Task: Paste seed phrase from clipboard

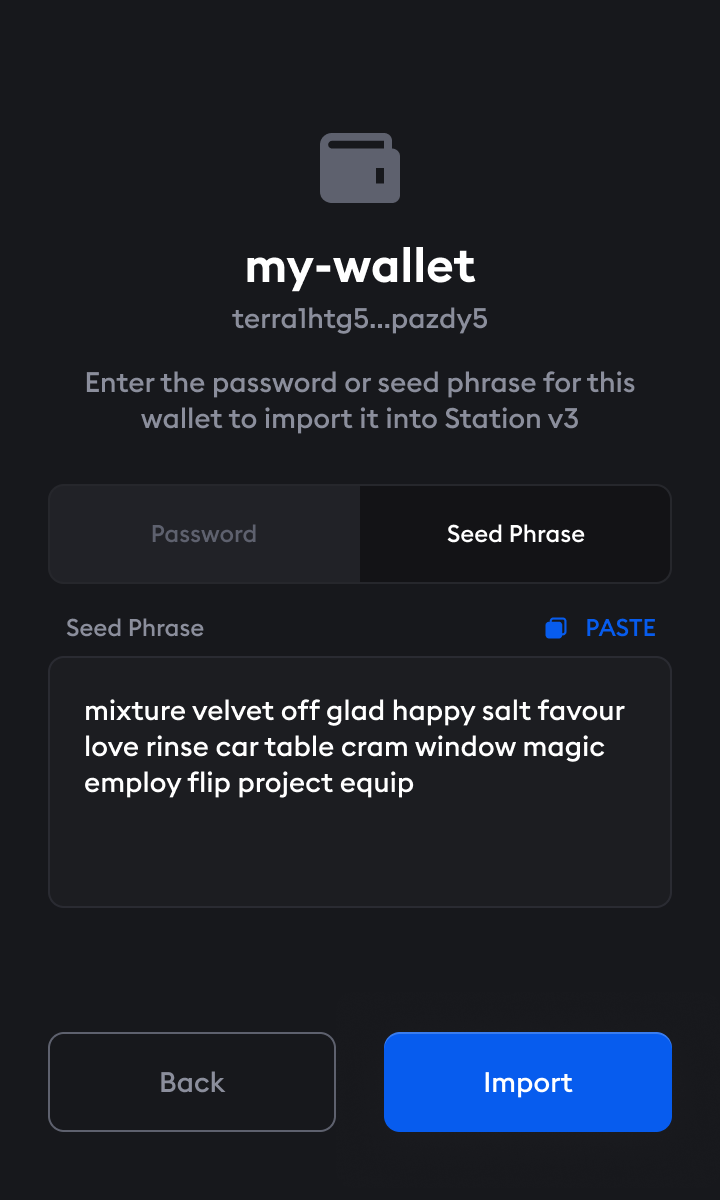Action: [601, 628]
